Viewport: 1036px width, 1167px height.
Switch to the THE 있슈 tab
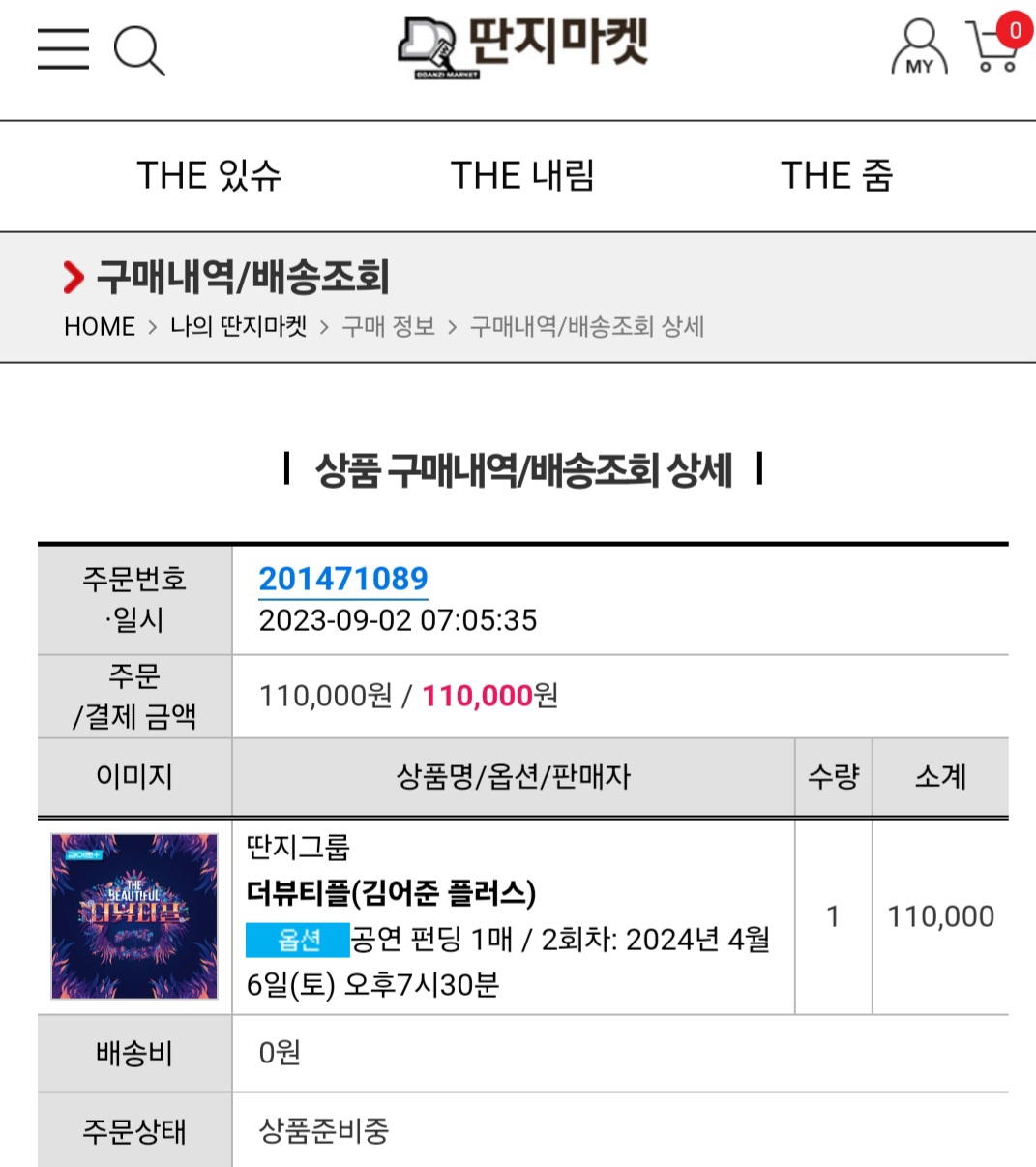point(209,175)
